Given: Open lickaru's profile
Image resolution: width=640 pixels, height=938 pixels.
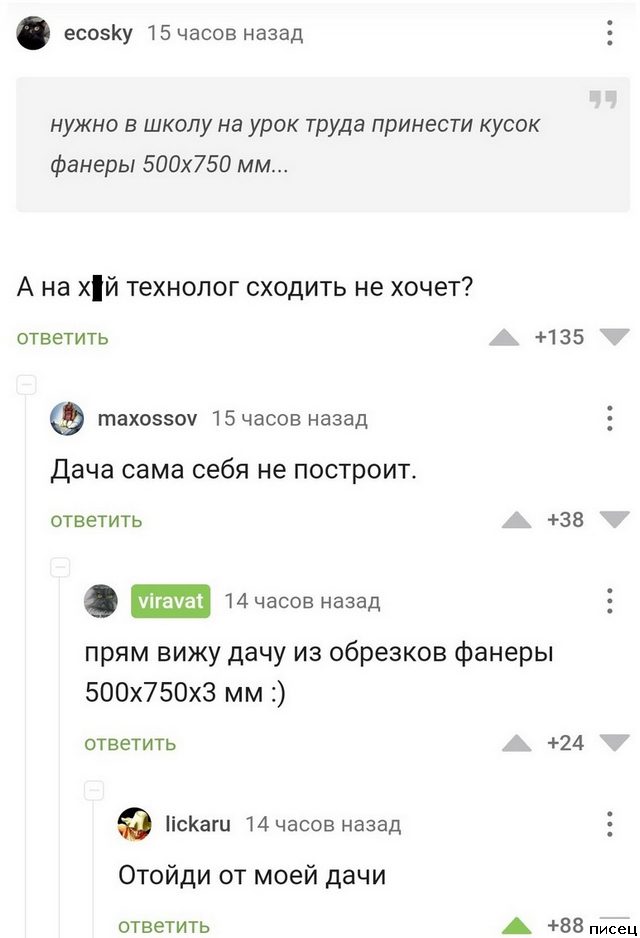Looking at the screenshot, I should 197,824.
